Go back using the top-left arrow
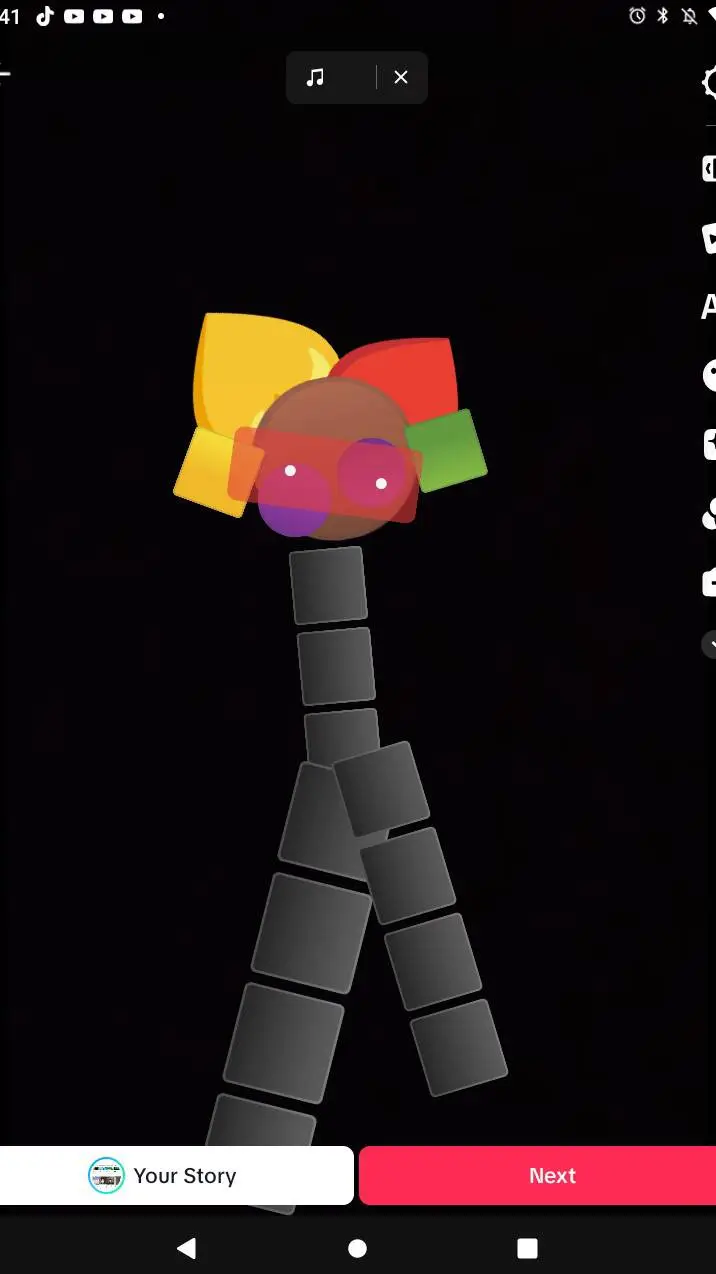This screenshot has width=716, height=1274. coord(5,74)
